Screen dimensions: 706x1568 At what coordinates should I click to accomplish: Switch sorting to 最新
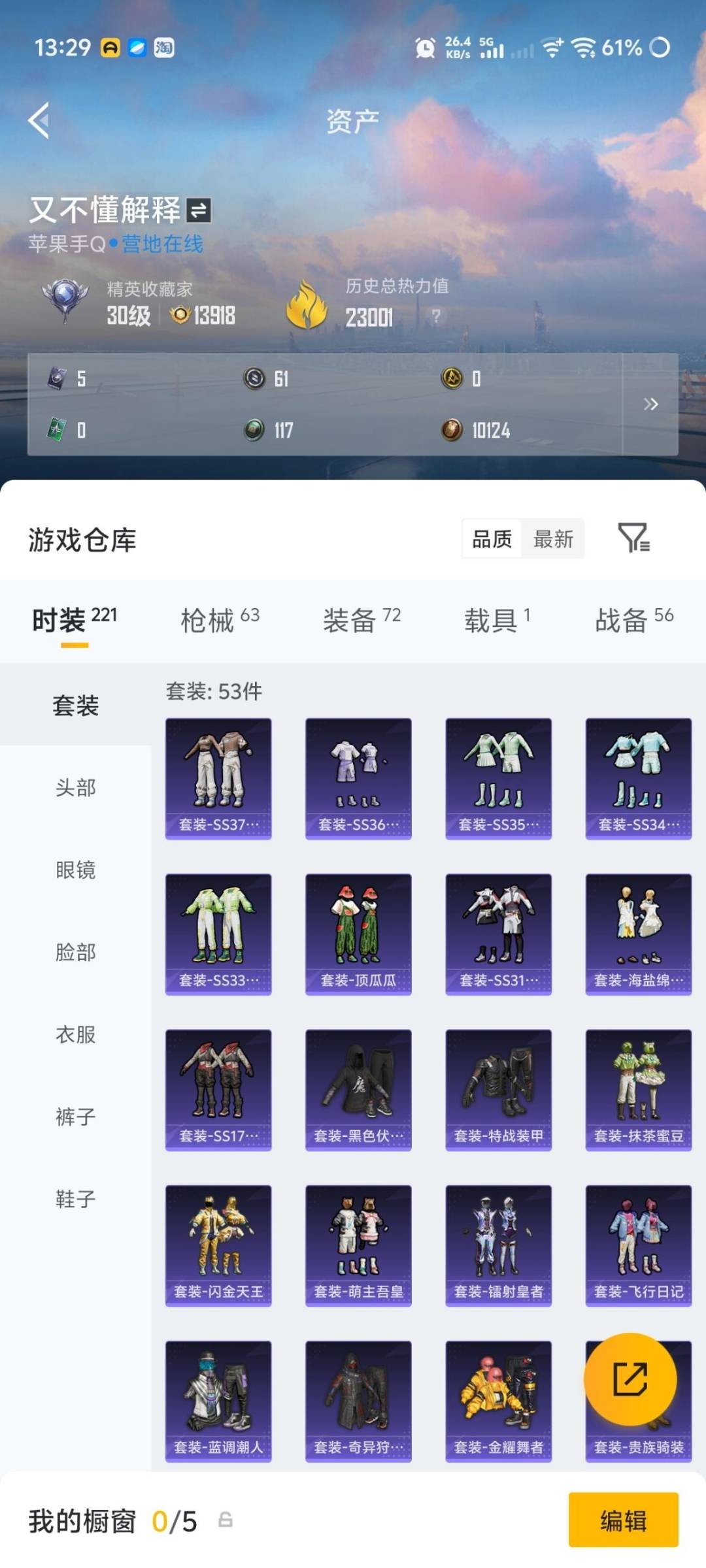pyautogui.click(x=553, y=539)
